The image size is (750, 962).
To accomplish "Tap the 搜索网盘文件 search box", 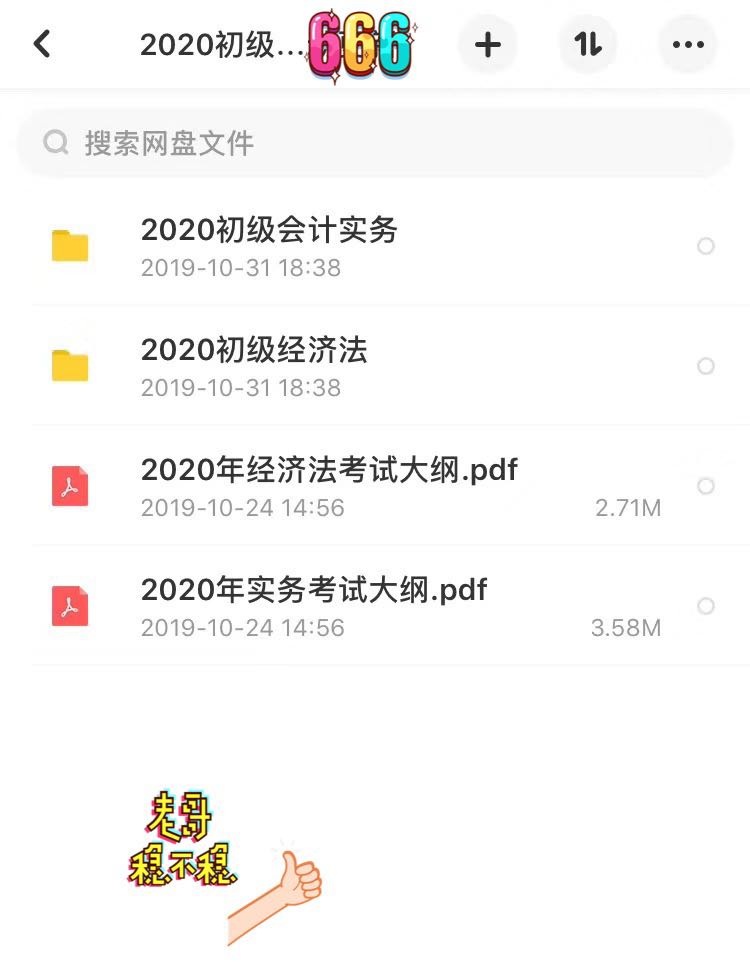I will [x=375, y=144].
